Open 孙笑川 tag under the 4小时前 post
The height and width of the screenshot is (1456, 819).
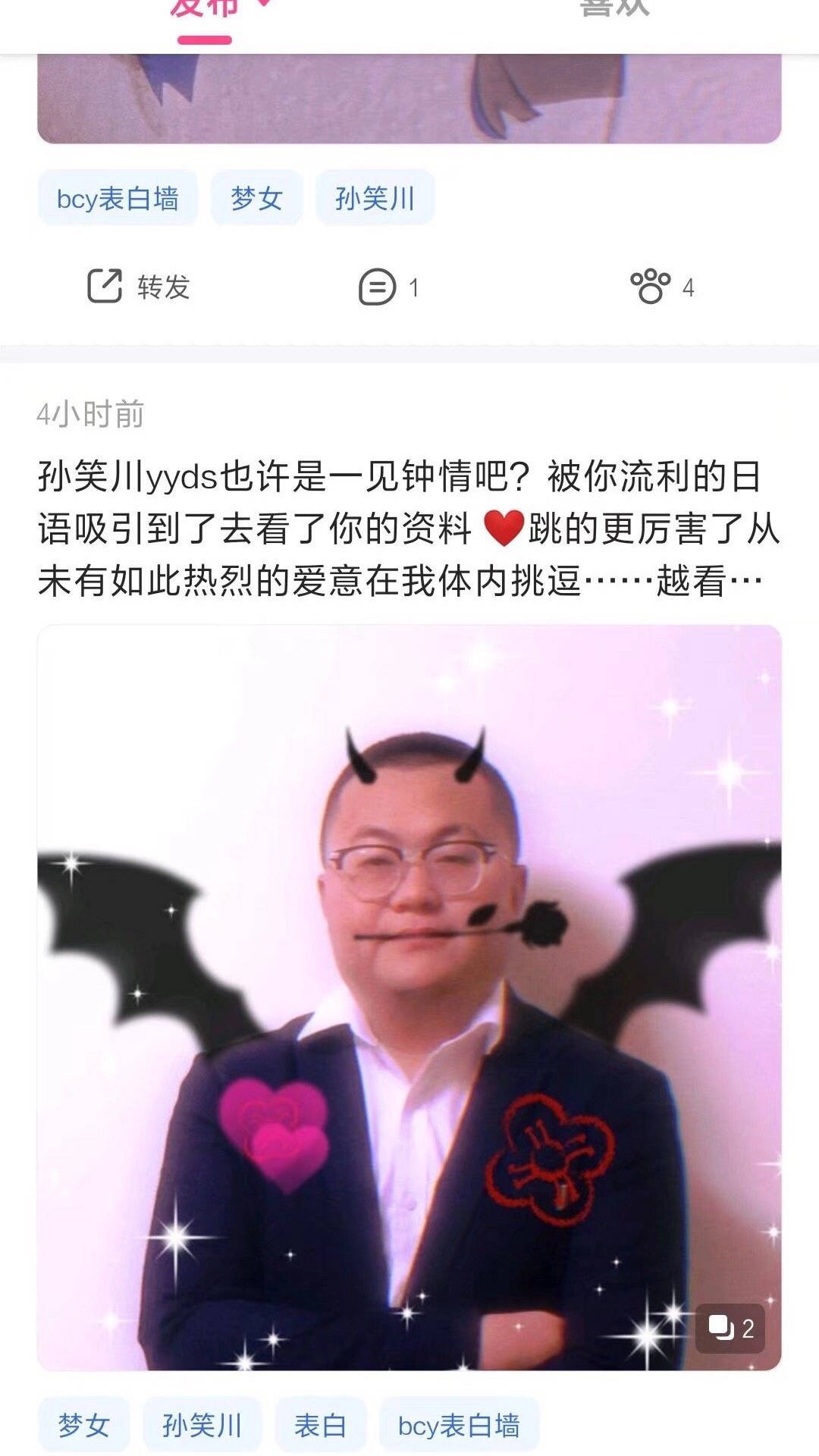202,1426
